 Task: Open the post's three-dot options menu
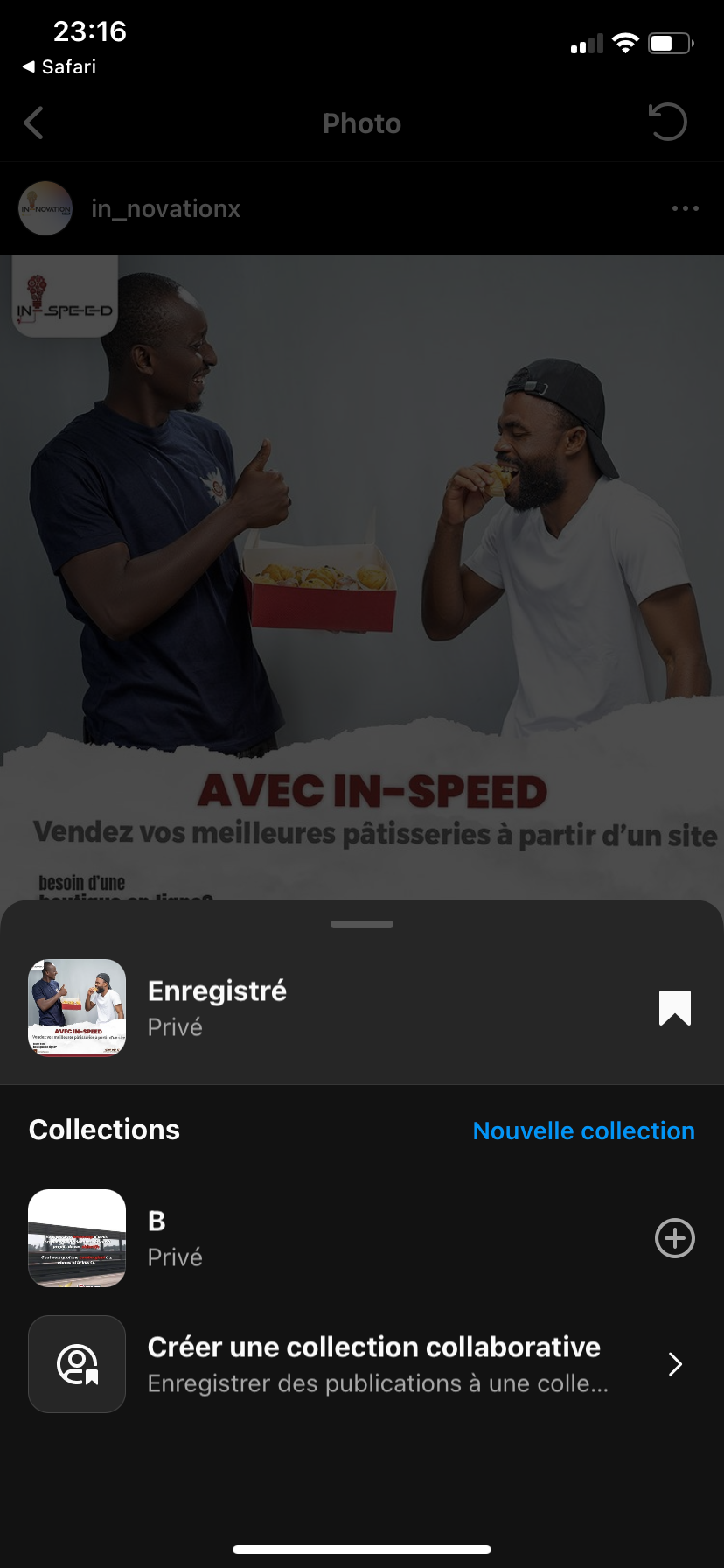pos(685,208)
